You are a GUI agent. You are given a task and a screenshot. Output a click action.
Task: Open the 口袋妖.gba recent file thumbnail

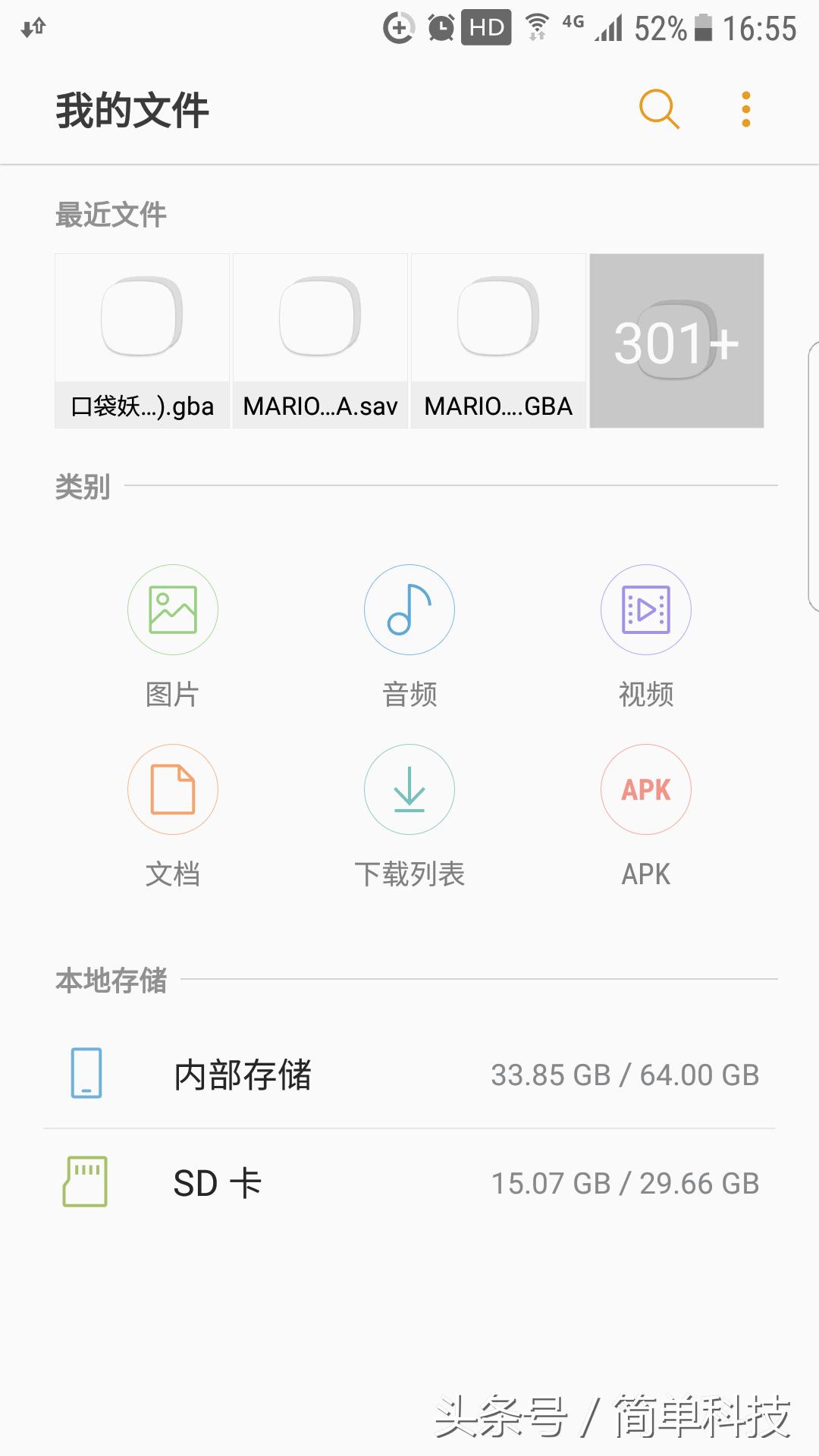(141, 340)
